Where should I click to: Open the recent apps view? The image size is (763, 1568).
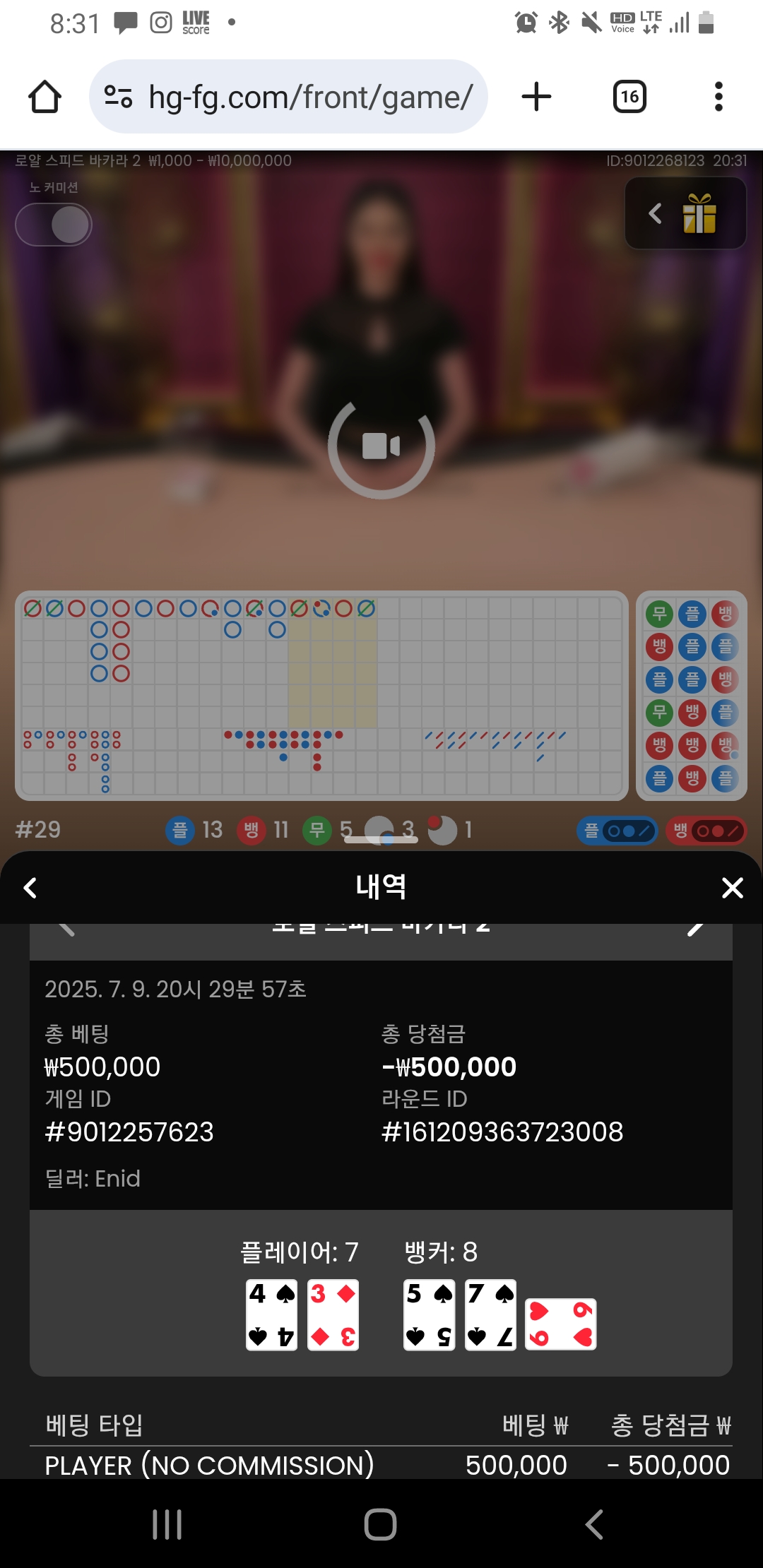click(167, 1524)
